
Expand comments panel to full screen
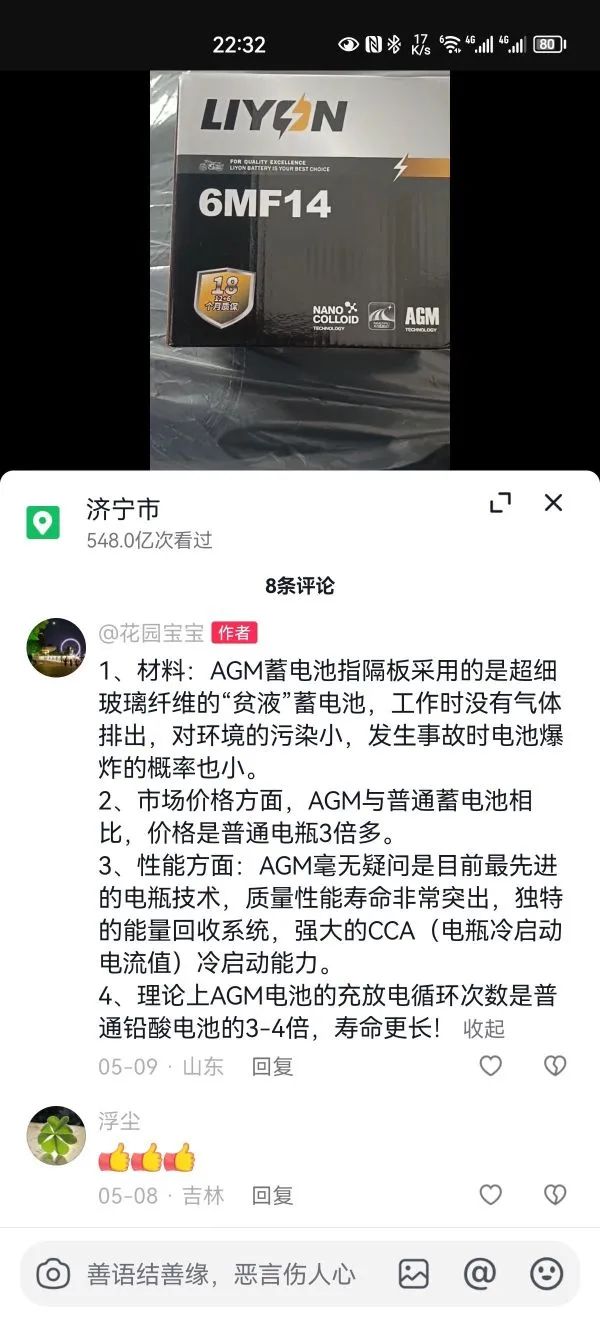coord(500,503)
